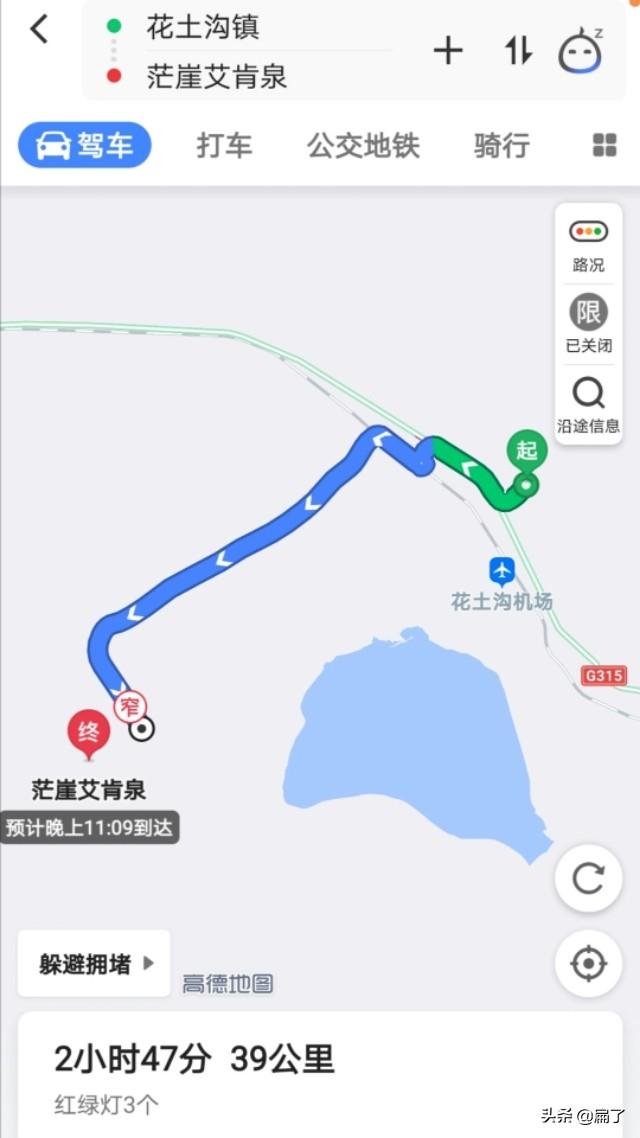Image resolution: width=640 pixels, height=1138 pixels.
Task: Refresh the route
Action: (x=588, y=879)
